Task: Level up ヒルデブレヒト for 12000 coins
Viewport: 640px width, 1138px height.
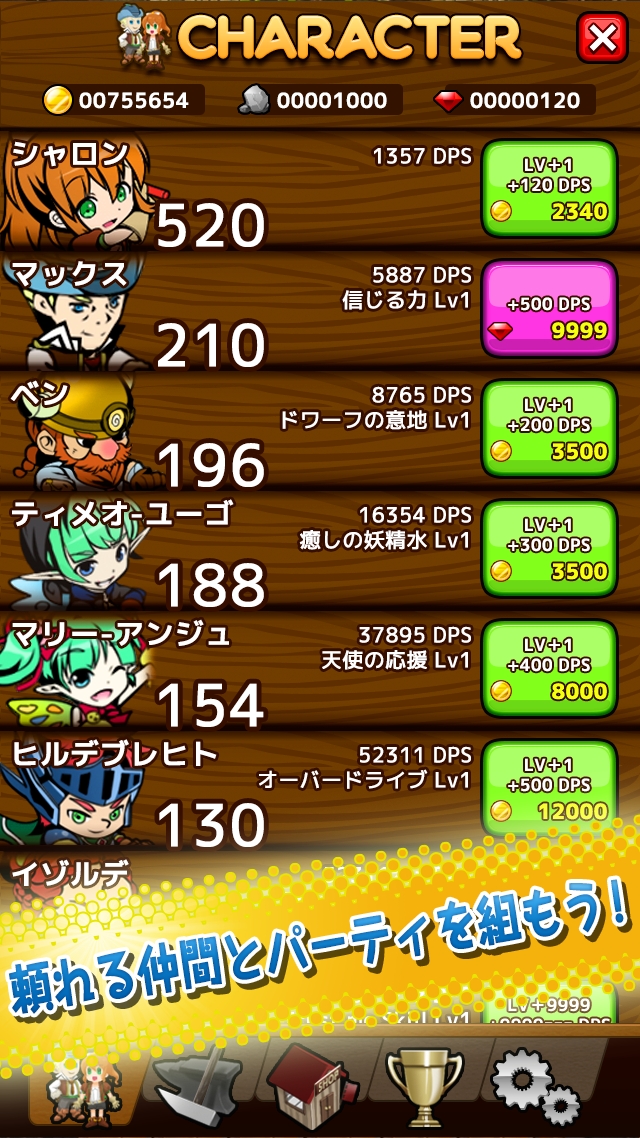Action: tap(549, 788)
